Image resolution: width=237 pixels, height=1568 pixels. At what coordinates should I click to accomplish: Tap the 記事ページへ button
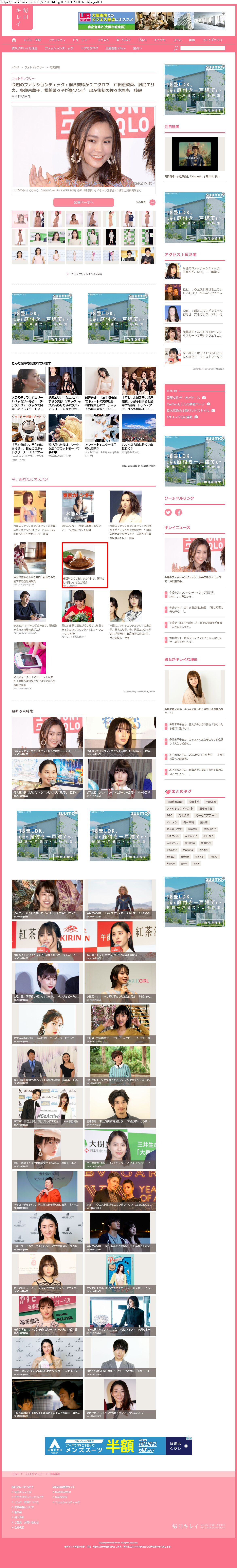(84, 202)
